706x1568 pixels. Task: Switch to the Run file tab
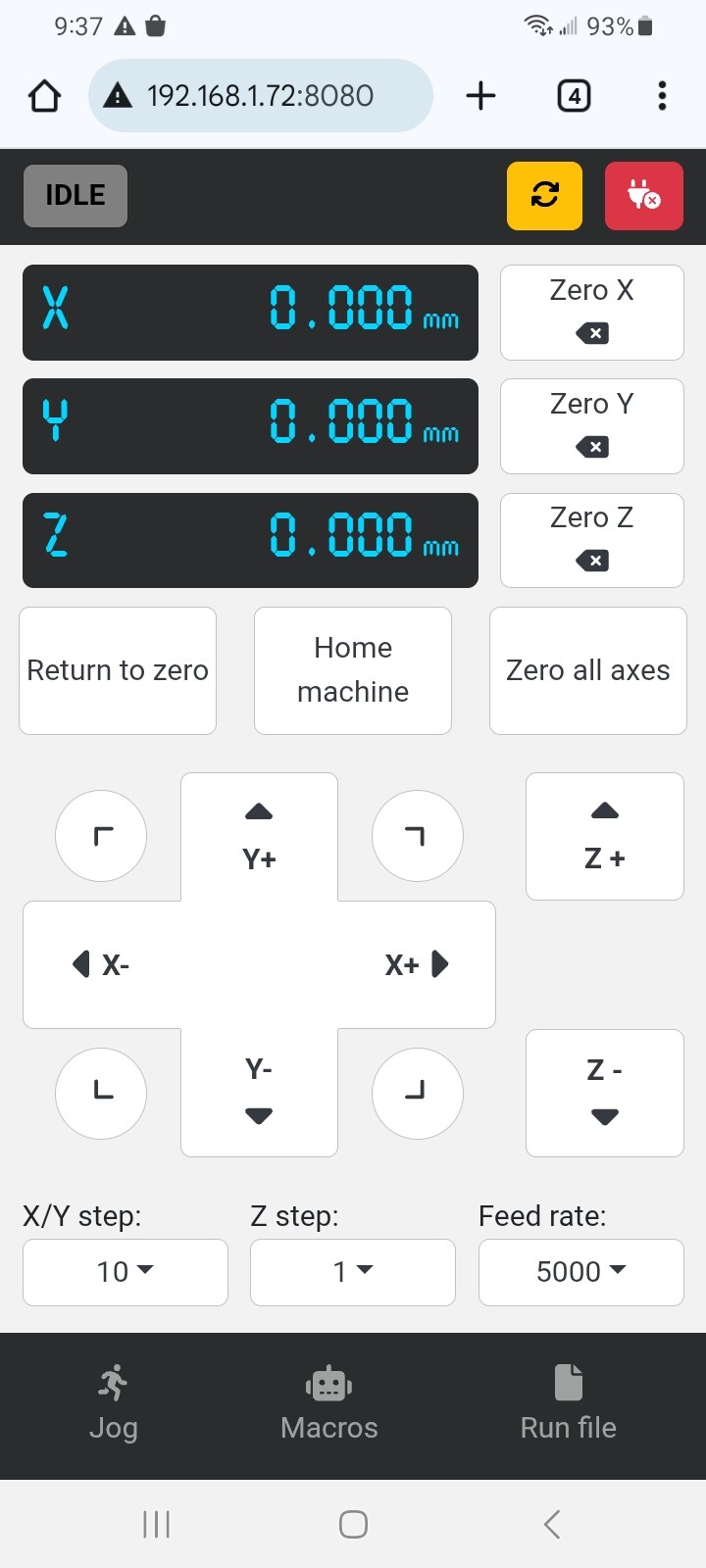point(568,1404)
